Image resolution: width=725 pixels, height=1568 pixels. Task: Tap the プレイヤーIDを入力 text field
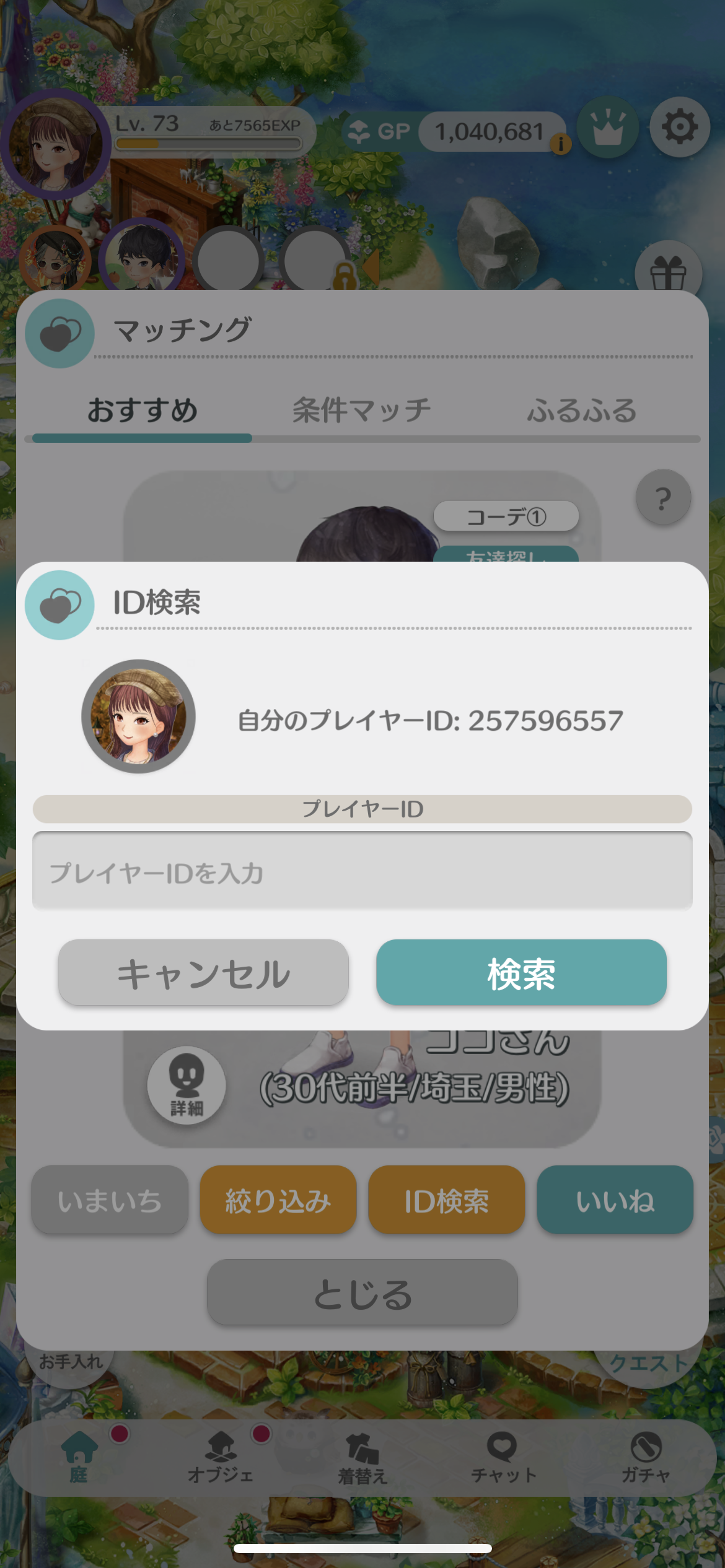coord(362,871)
